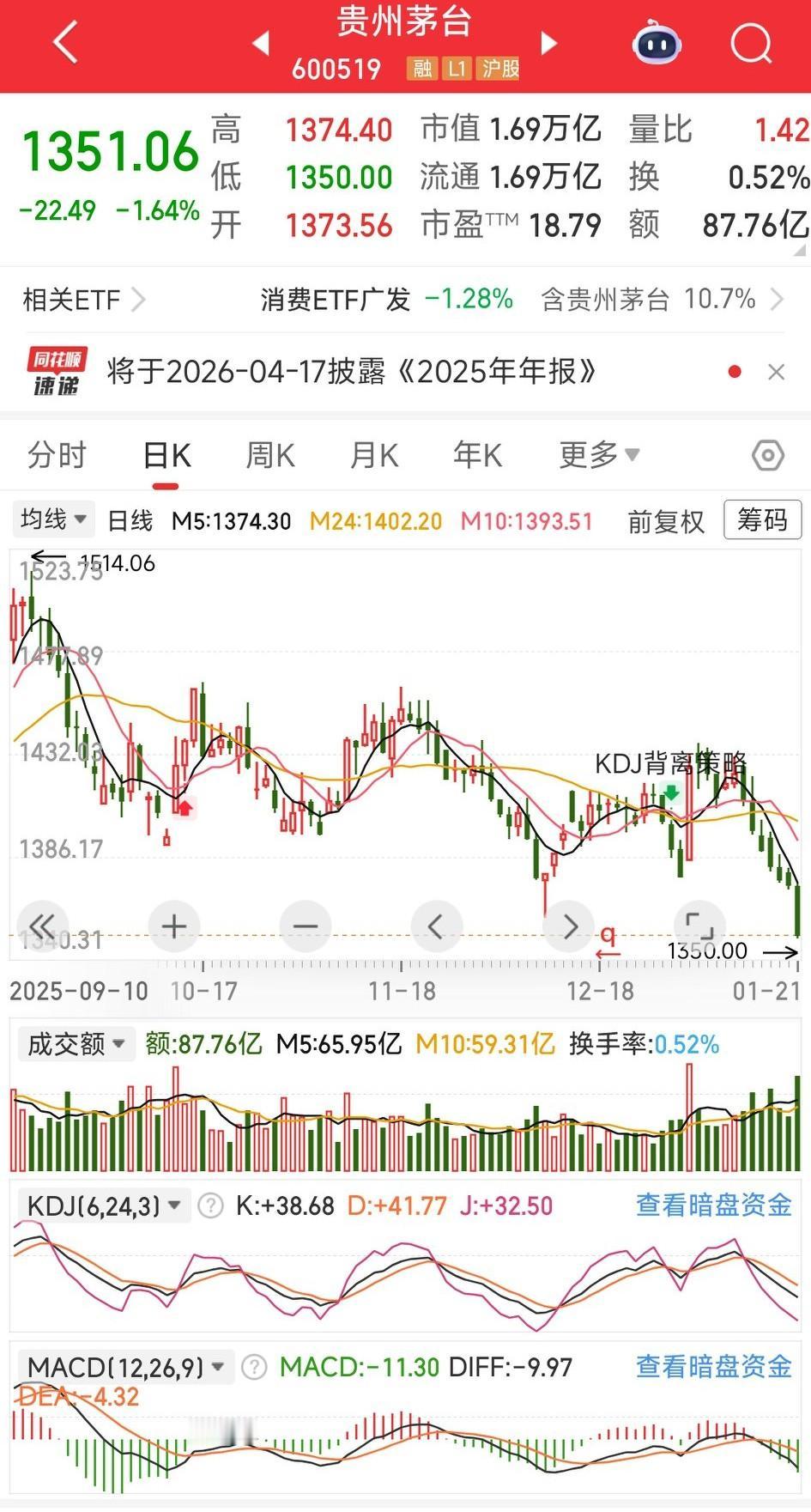Select the 周K weekly chart tab
811x1512 pixels.
pyautogui.click(x=269, y=455)
